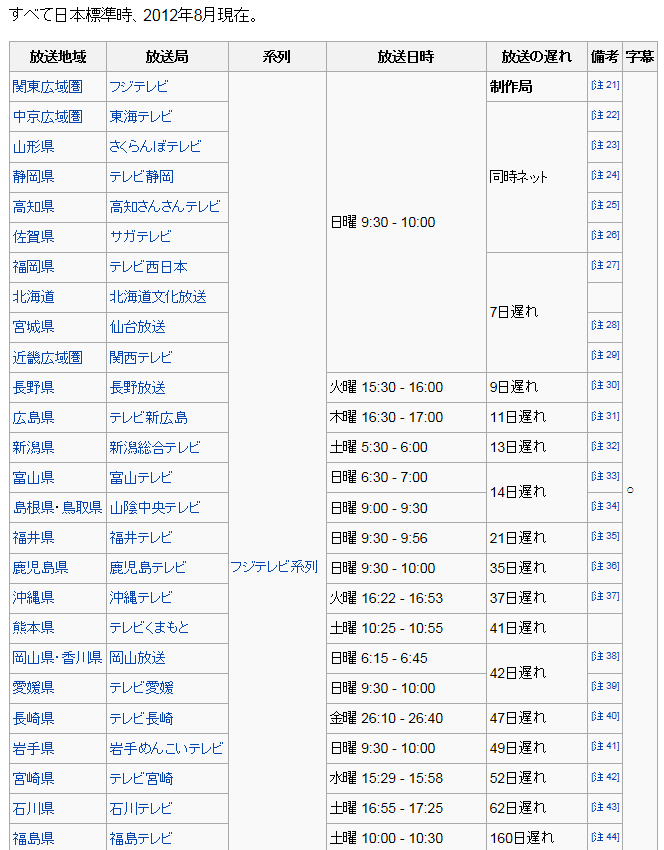
Task: Go to the サガテレビ page
Action: pos(140,237)
